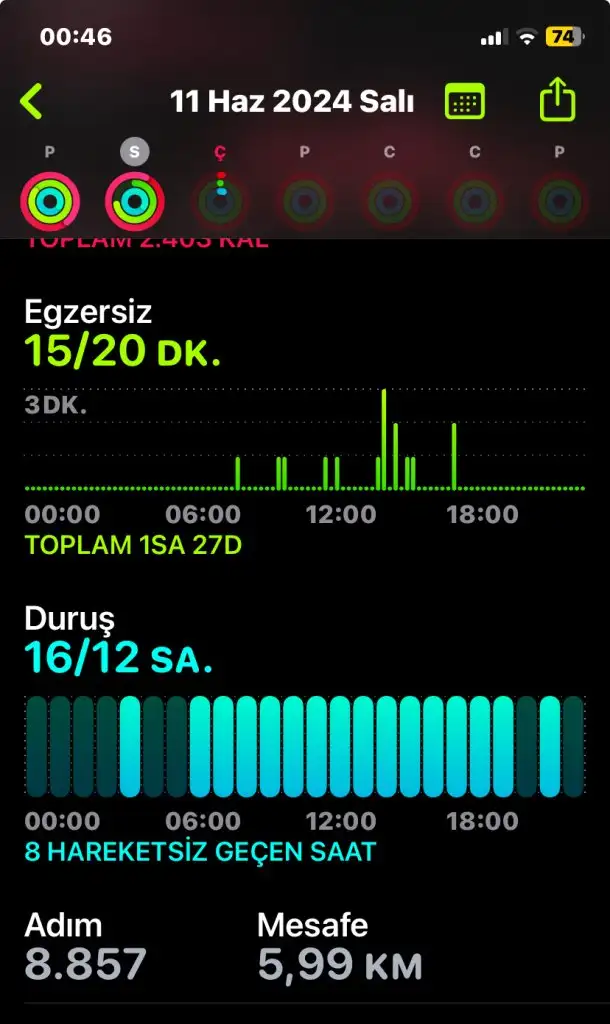Share this day's activity summary
This screenshot has width=610, height=1024.
(x=558, y=101)
